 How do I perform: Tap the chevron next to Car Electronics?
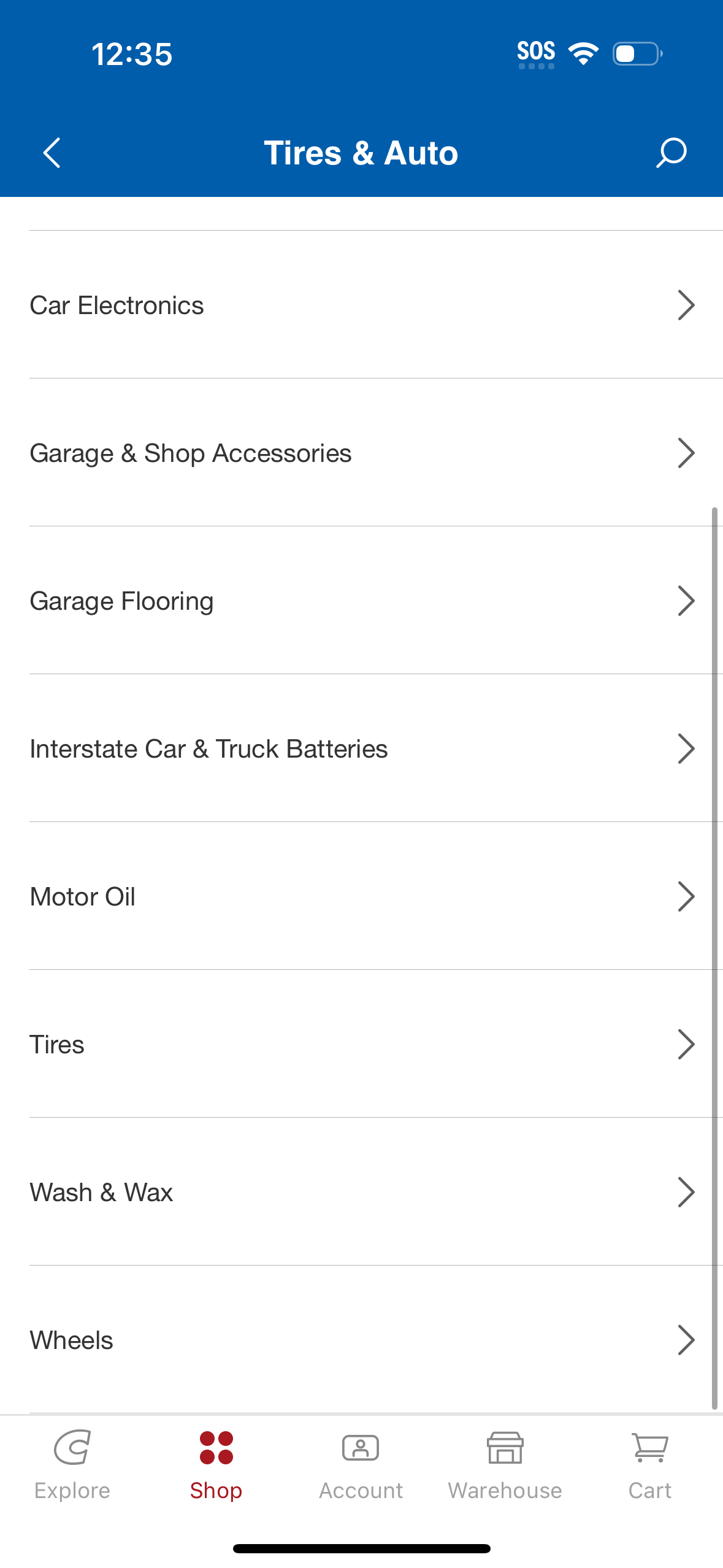pyautogui.click(x=686, y=305)
